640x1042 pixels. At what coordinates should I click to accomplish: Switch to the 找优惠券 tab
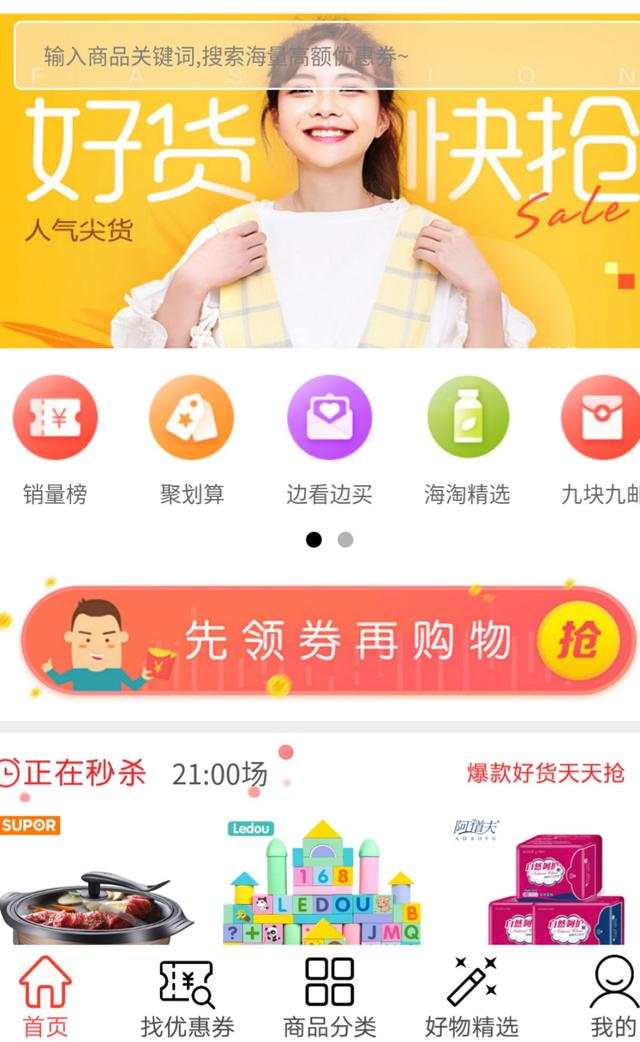pyautogui.click(x=187, y=996)
